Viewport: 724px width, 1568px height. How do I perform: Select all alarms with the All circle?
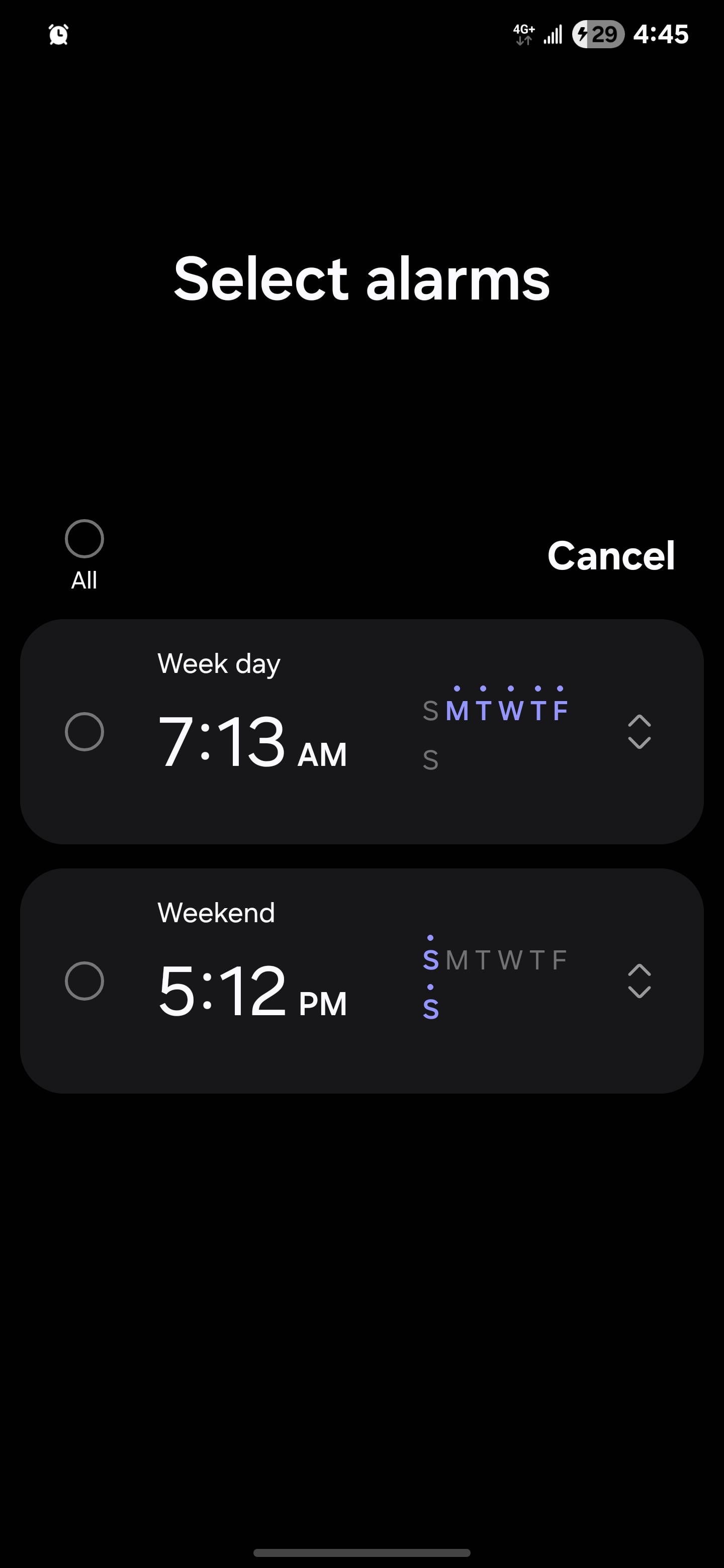pos(84,539)
